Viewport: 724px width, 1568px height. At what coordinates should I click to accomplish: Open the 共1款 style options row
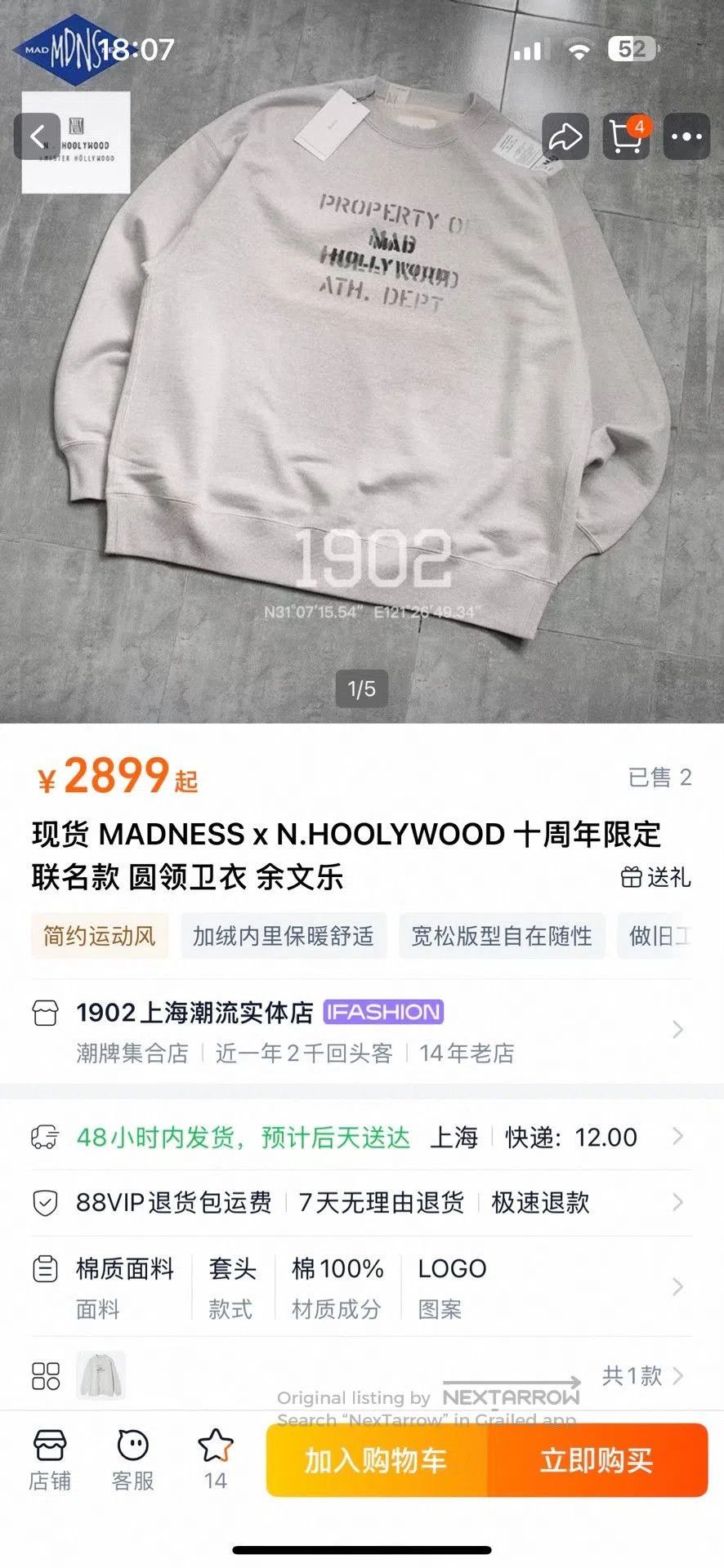(x=362, y=1375)
